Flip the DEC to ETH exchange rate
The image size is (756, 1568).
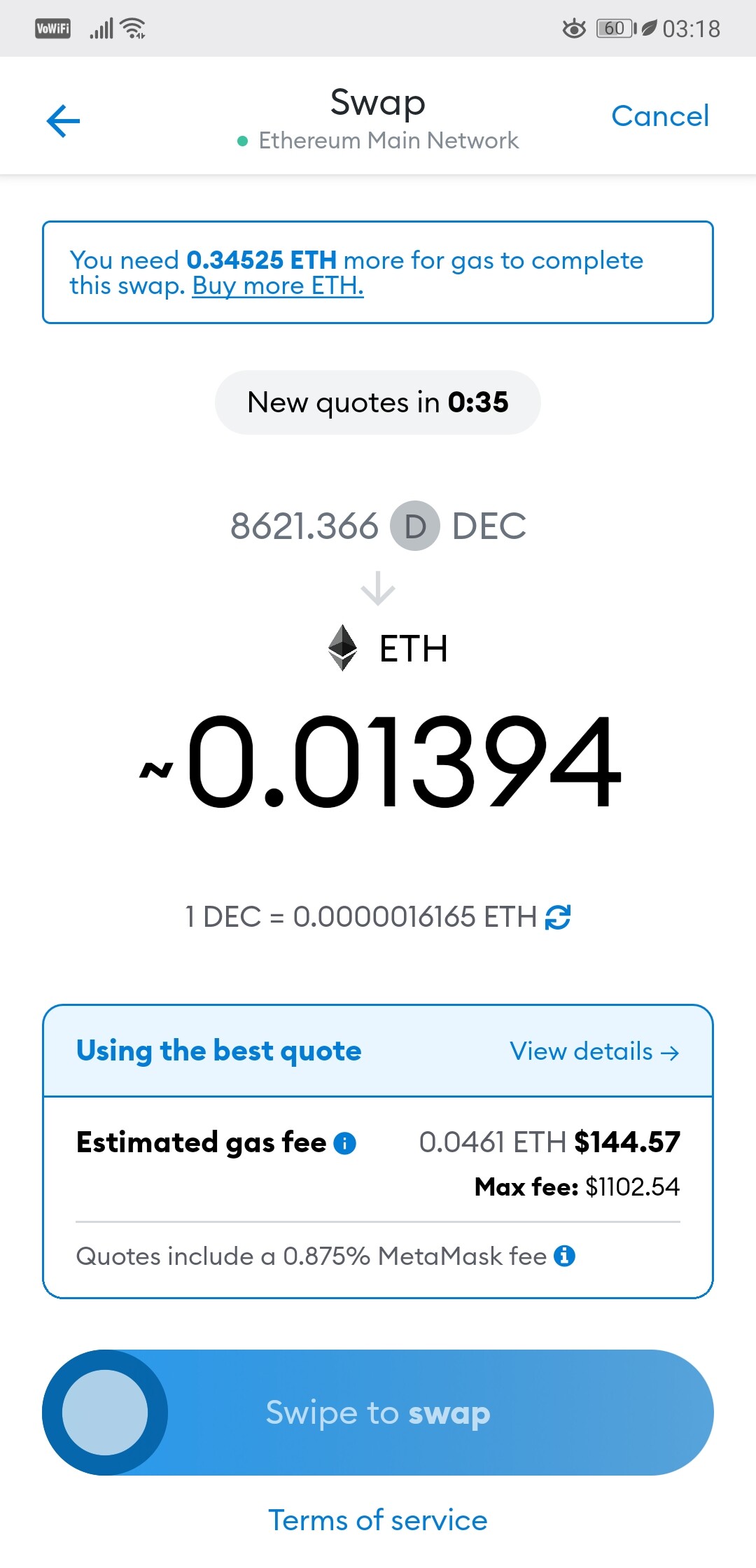click(x=558, y=917)
